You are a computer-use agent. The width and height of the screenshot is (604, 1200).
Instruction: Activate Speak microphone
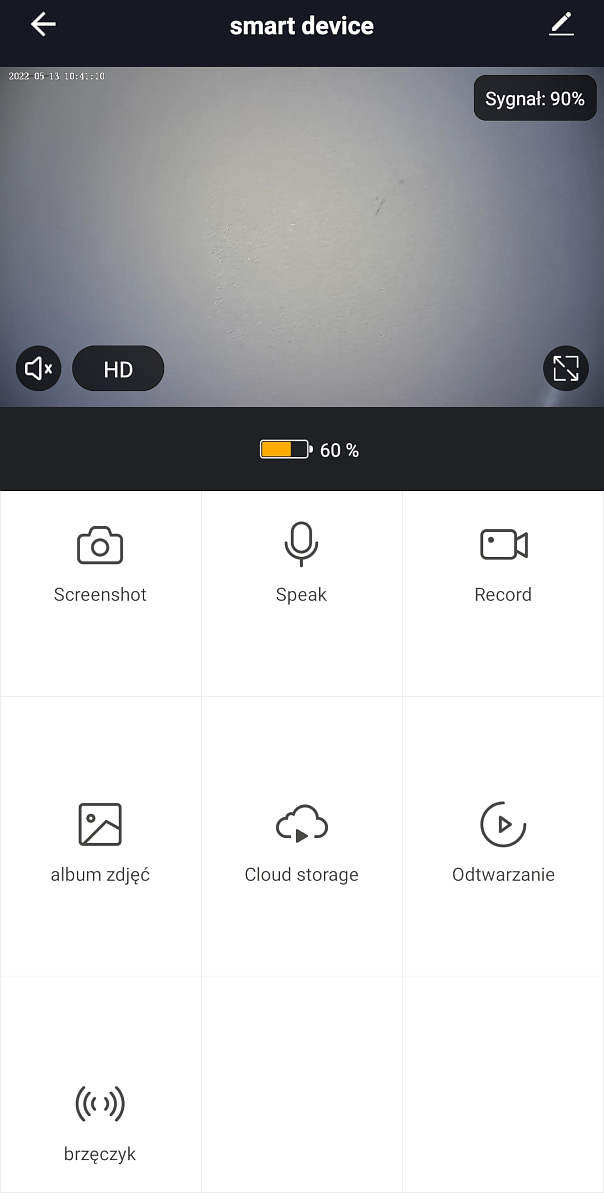(x=301, y=564)
